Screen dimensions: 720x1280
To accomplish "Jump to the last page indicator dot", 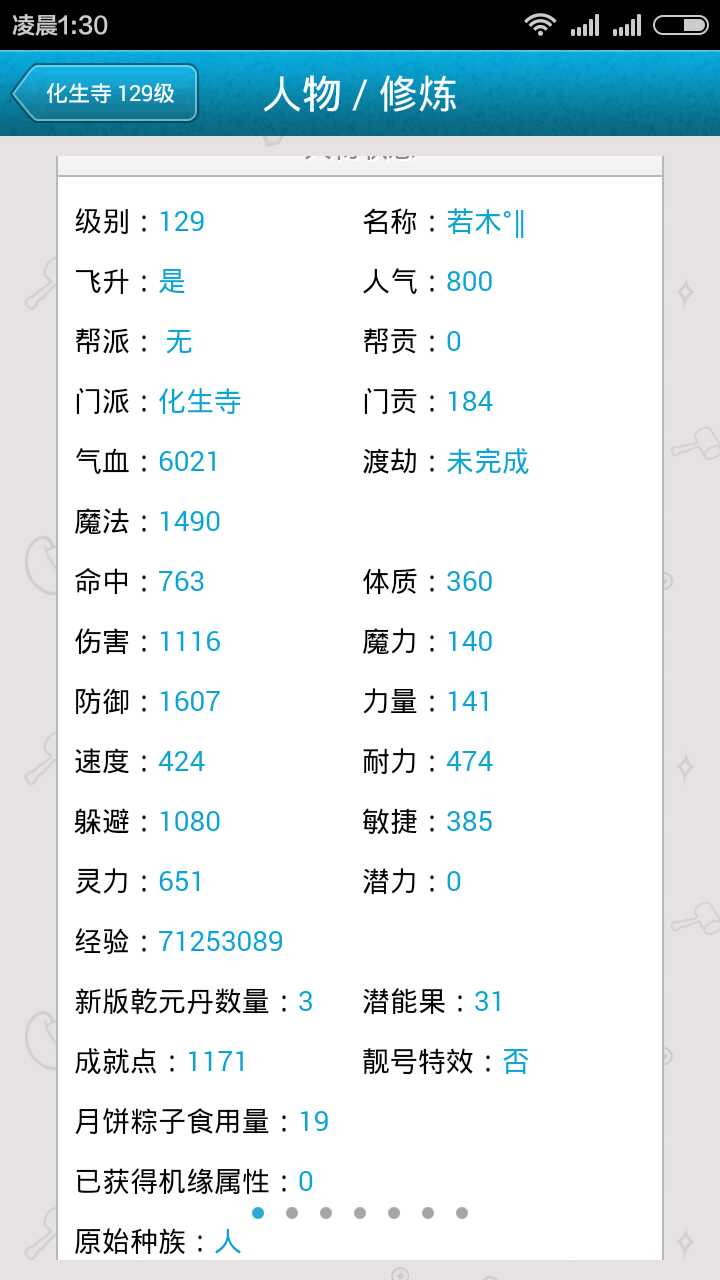I will (x=462, y=1213).
